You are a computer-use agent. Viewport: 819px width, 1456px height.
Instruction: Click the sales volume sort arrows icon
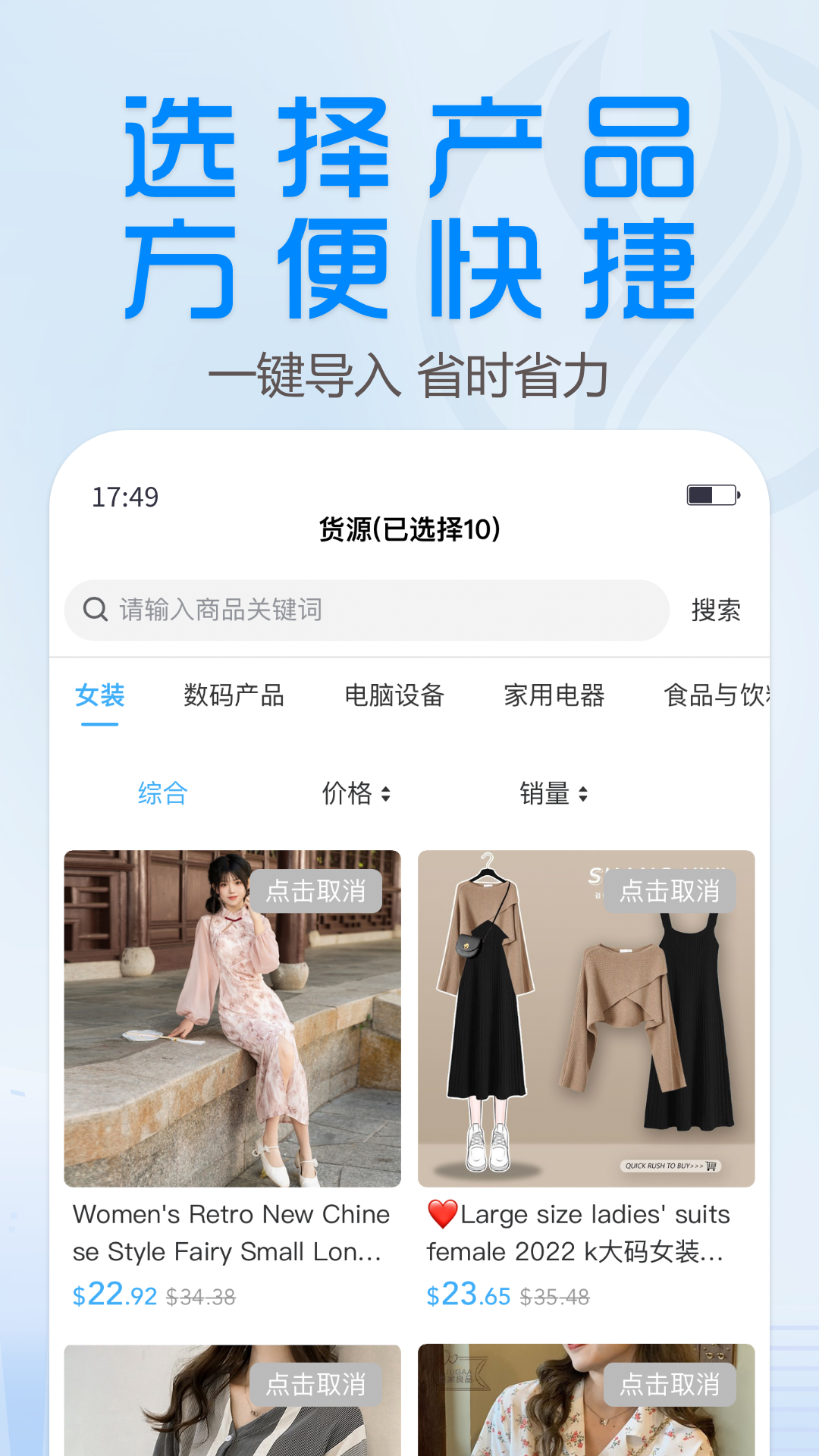584,795
